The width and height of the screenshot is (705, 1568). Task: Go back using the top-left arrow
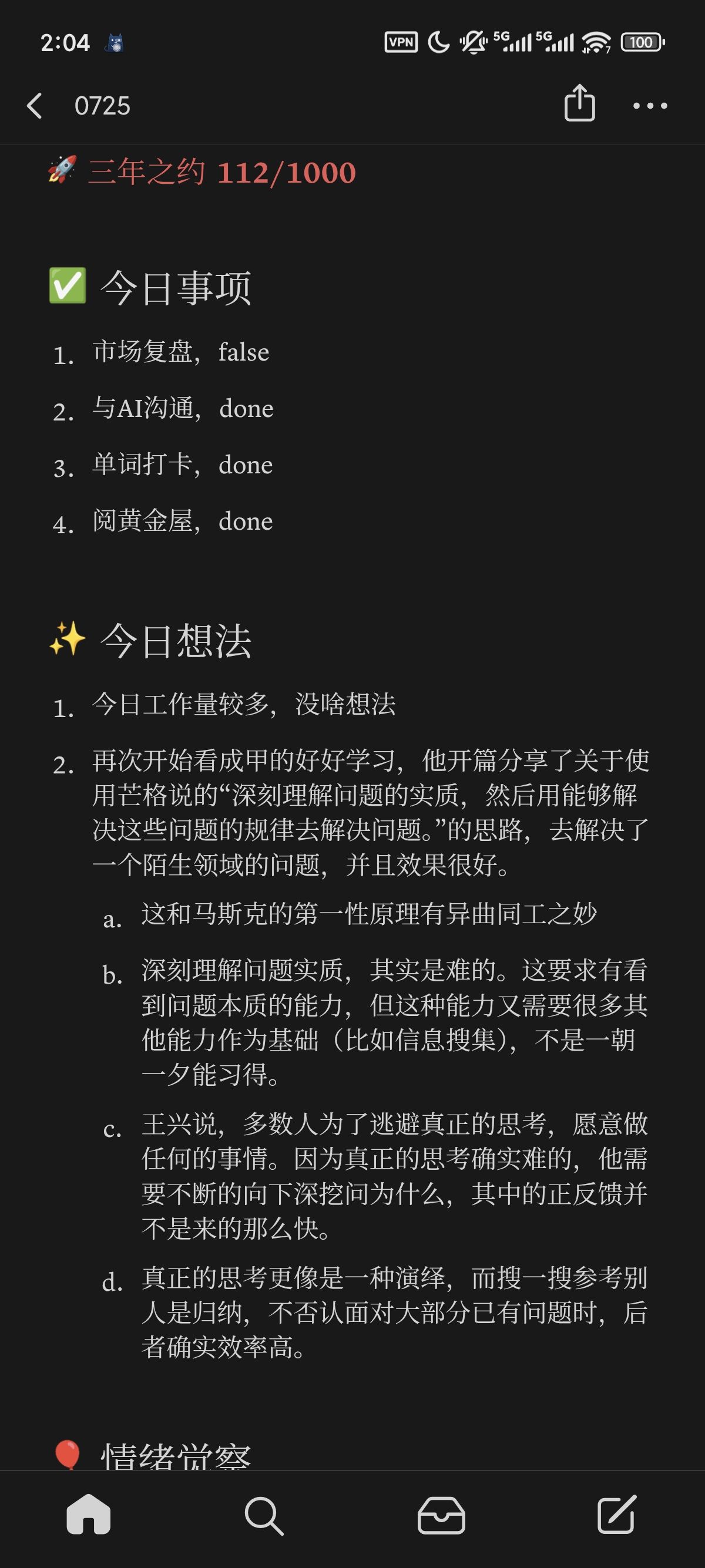point(35,105)
